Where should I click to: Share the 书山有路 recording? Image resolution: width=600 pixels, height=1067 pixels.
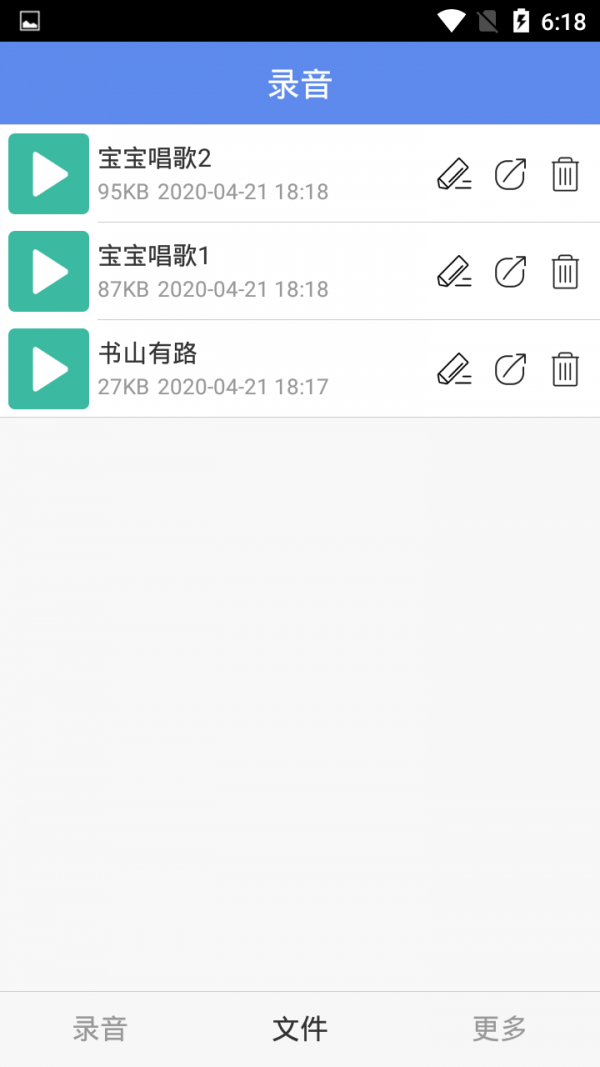coord(510,370)
